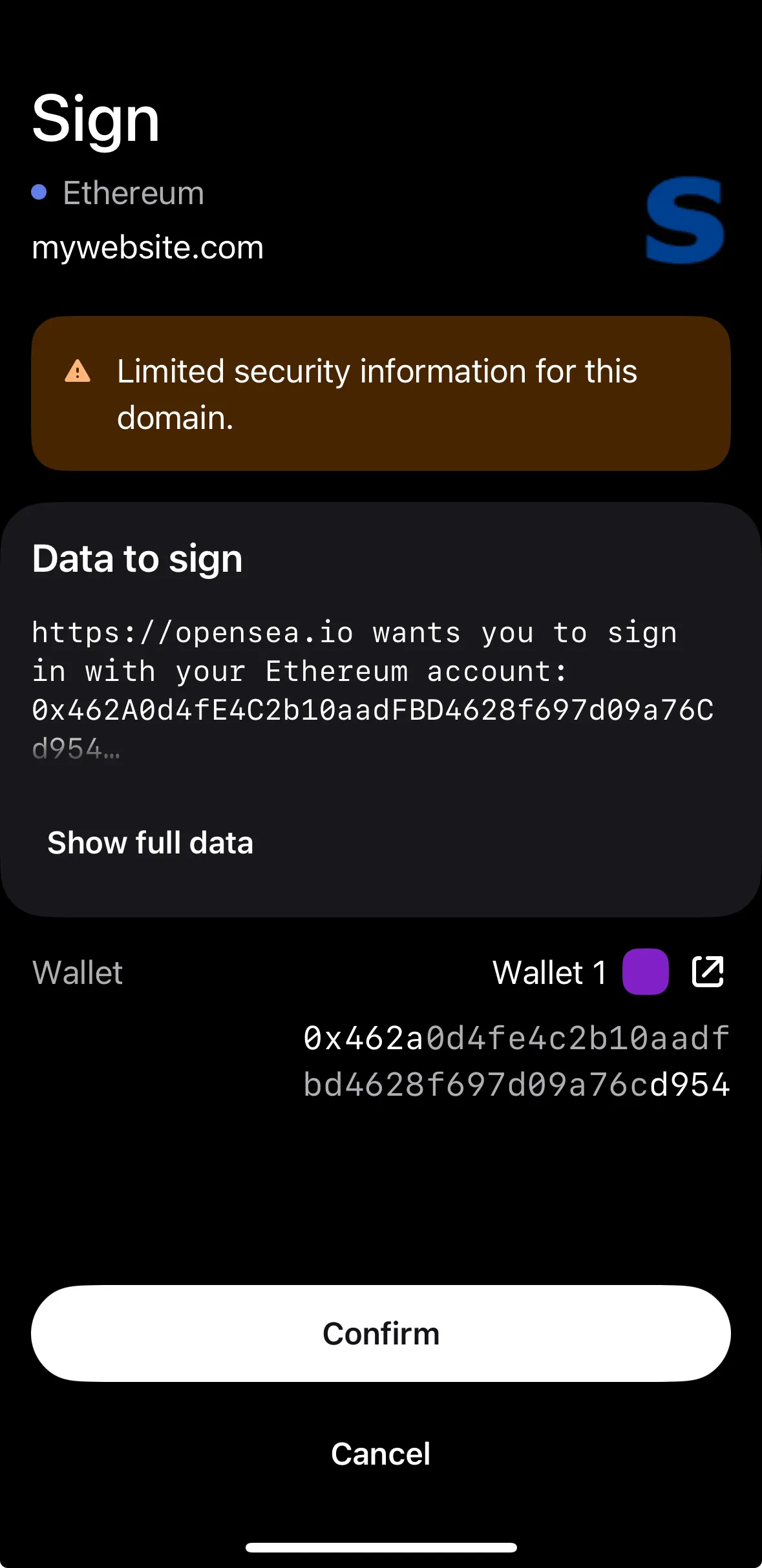The image size is (762, 1568).
Task: Confirm the signature request
Action: click(381, 1334)
